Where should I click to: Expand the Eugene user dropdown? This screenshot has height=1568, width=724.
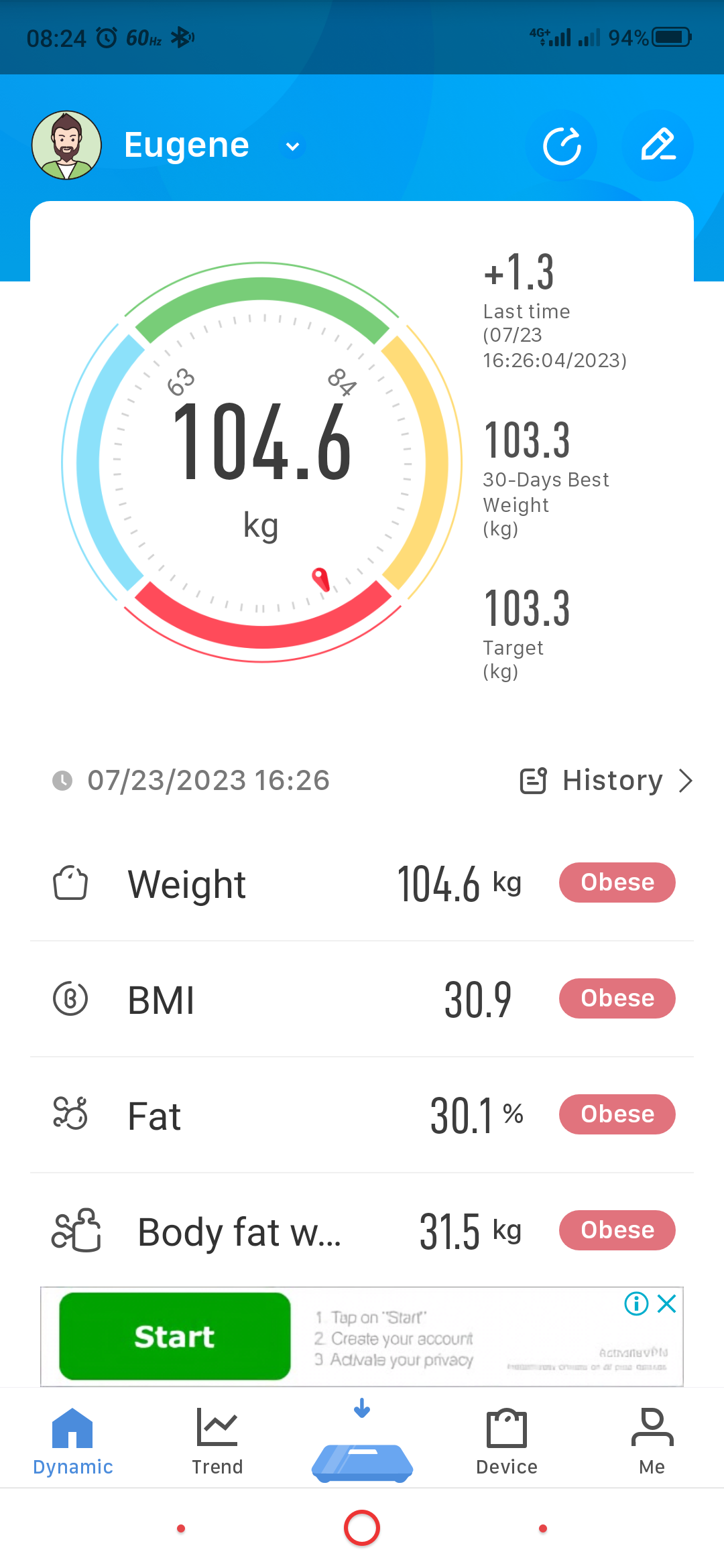pos(292,146)
